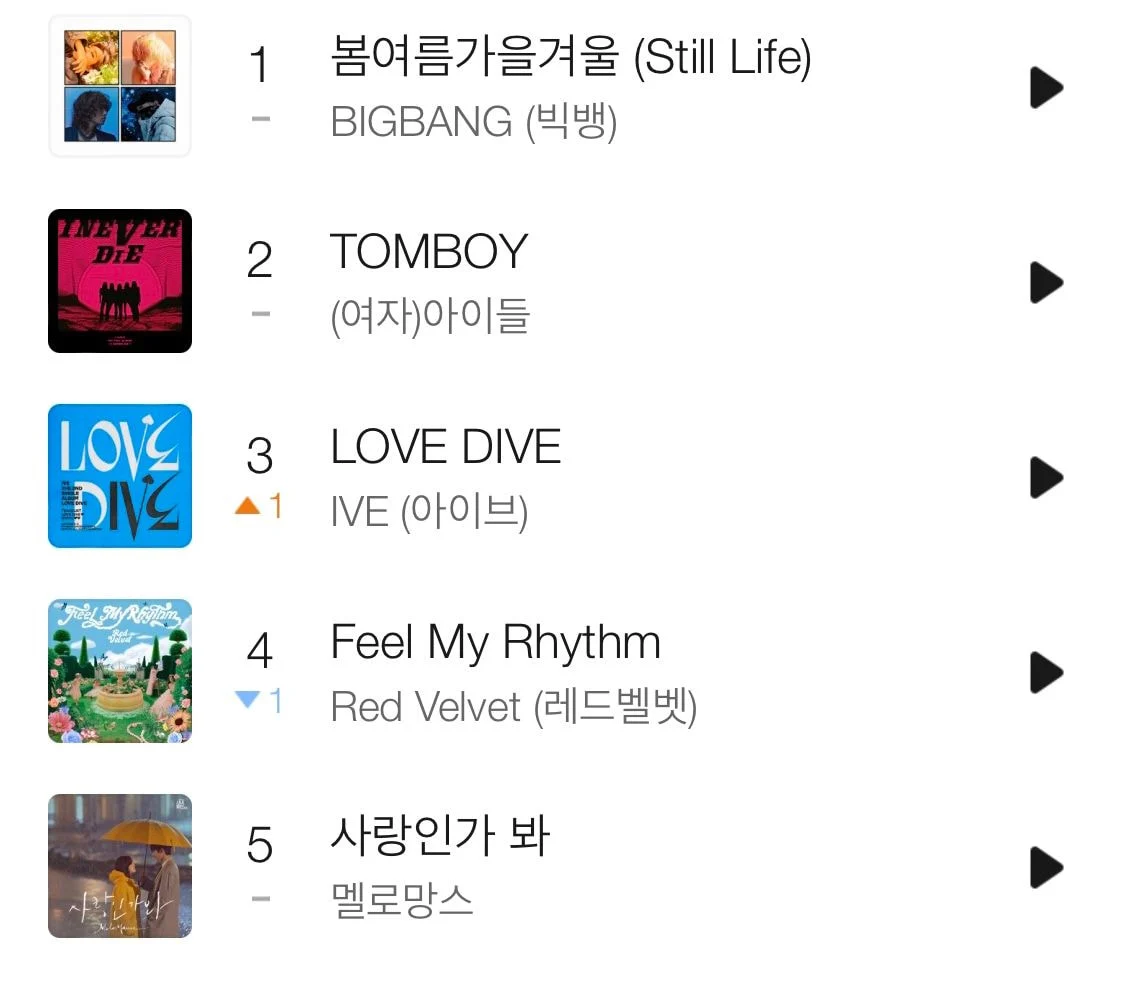Open the Still Life album cover
1125x985 pixels.
(120, 86)
